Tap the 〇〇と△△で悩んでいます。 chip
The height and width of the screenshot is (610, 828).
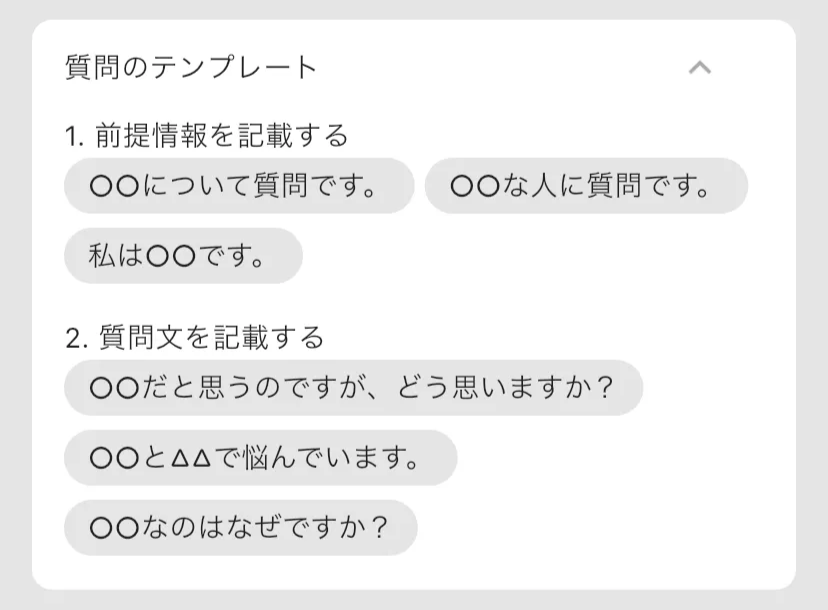pyautogui.click(x=260, y=458)
